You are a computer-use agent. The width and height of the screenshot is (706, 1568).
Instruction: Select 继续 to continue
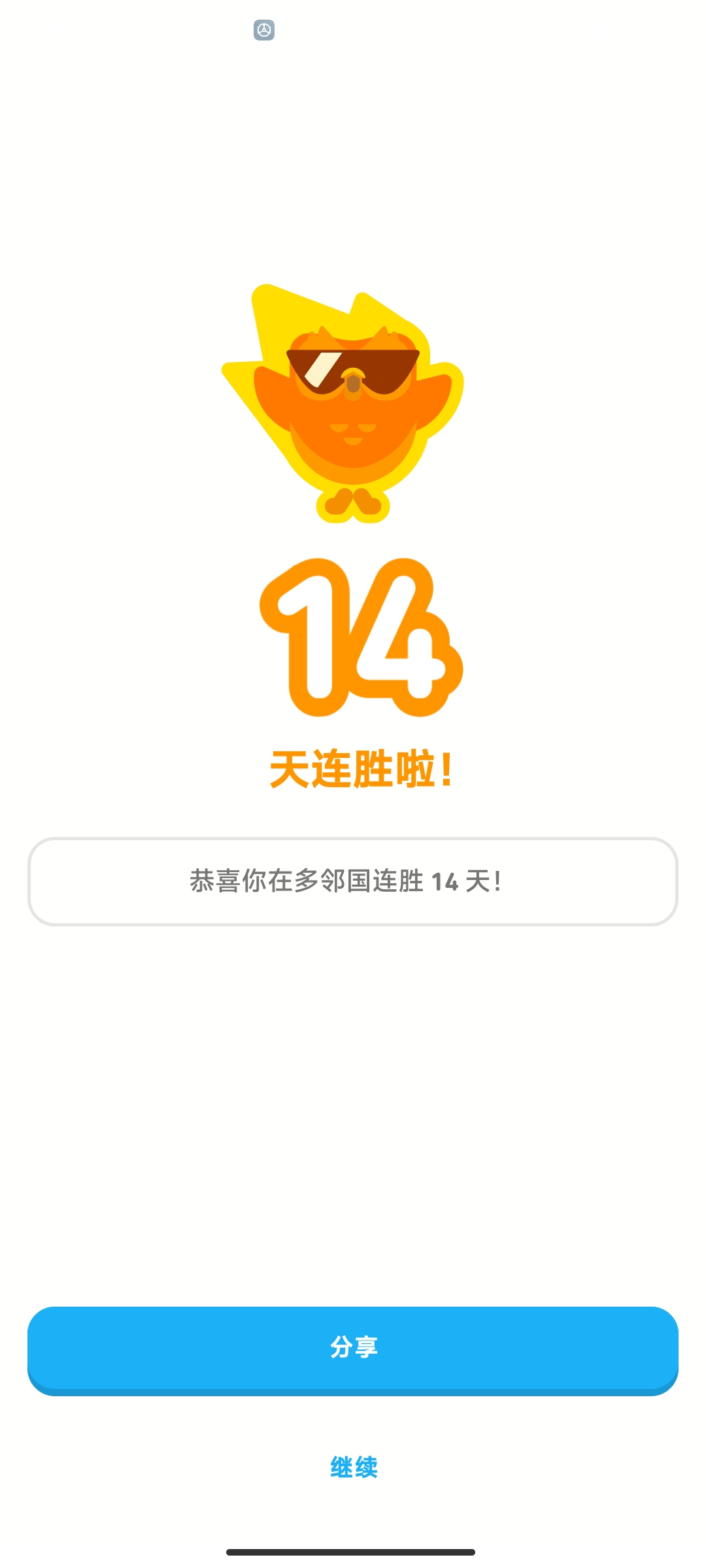[x=353, y=1467]
